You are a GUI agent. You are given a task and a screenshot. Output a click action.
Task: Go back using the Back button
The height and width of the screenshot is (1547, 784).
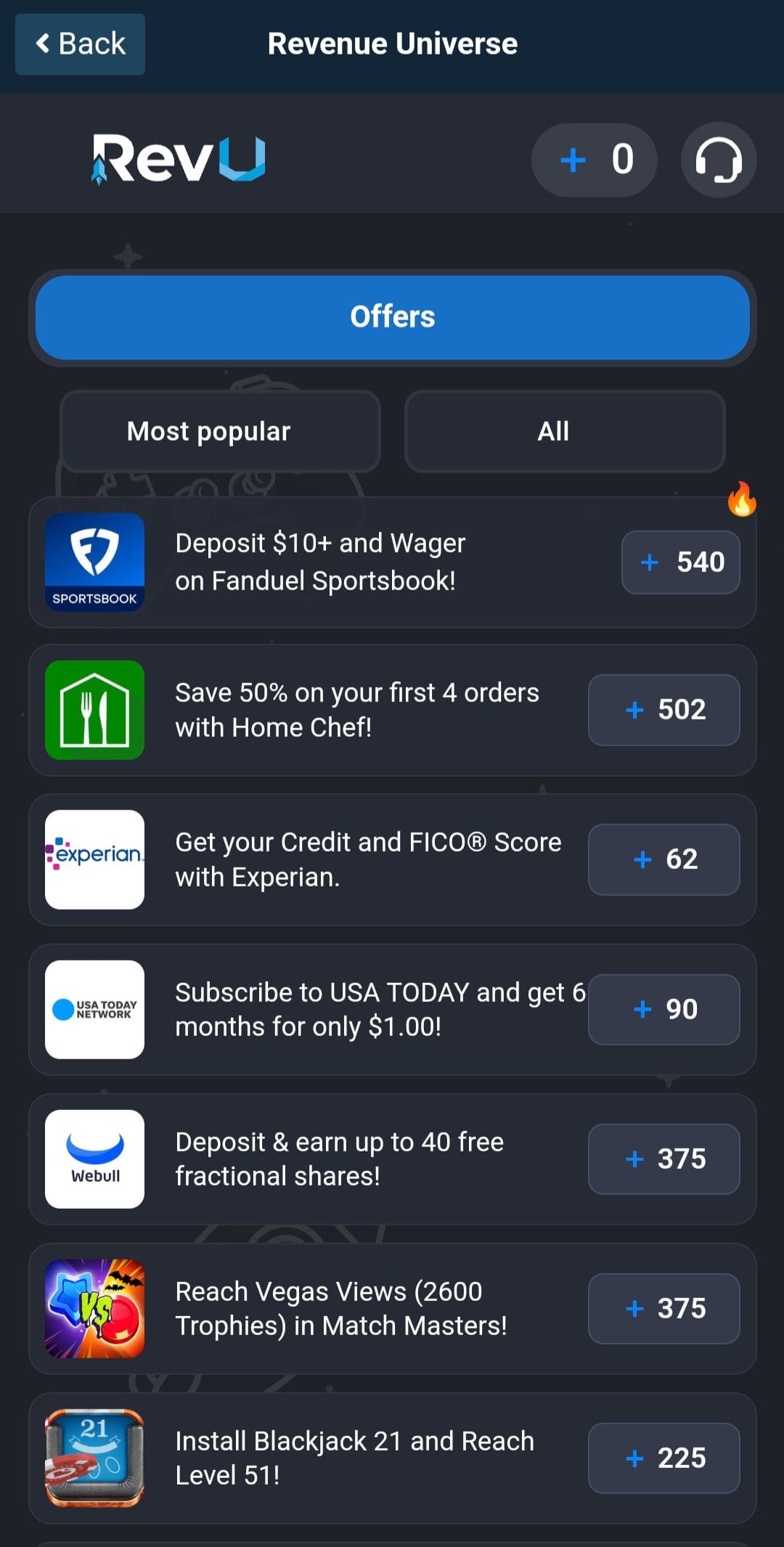pos(80,44)
